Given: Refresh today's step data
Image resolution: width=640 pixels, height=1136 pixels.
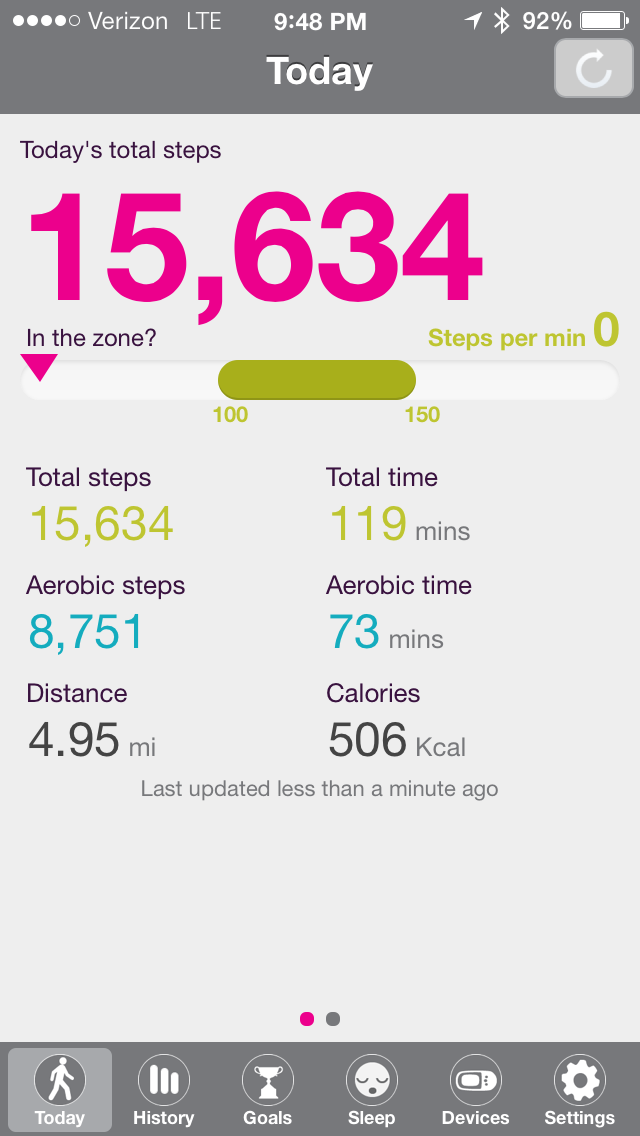Looking at the screenshot, I should [x=594, y=70].
